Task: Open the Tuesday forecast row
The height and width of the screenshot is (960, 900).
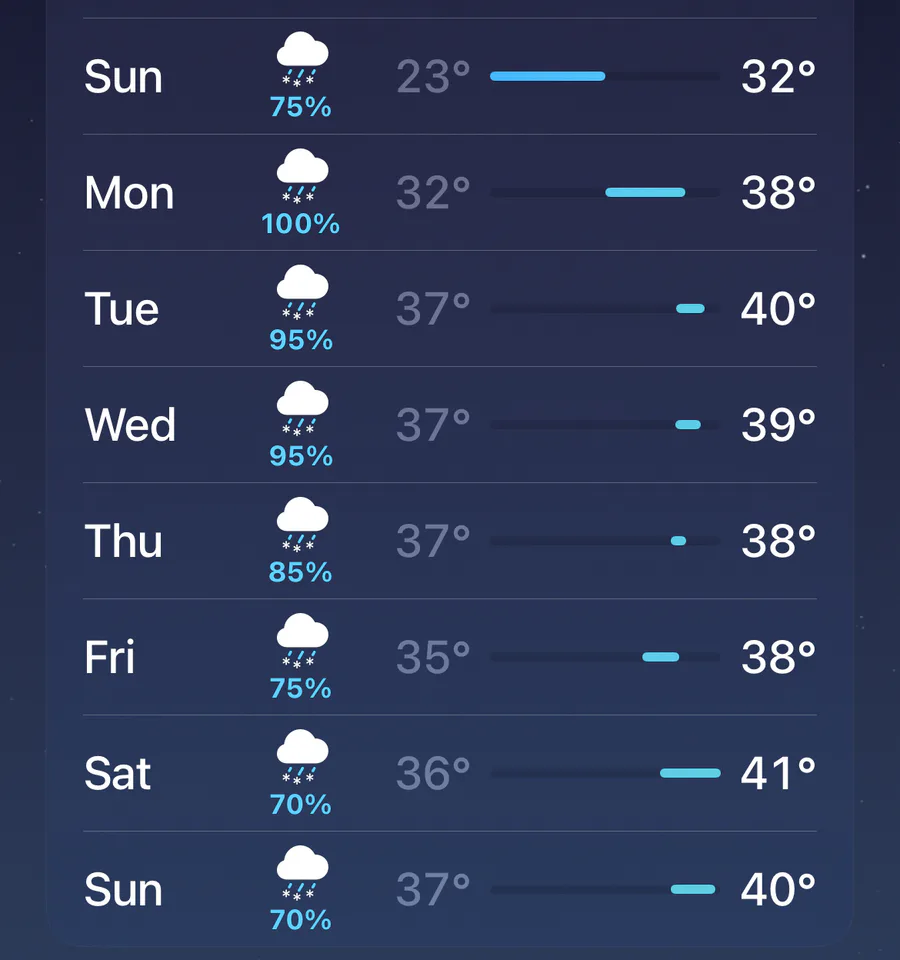Action: tap(450, 308)
